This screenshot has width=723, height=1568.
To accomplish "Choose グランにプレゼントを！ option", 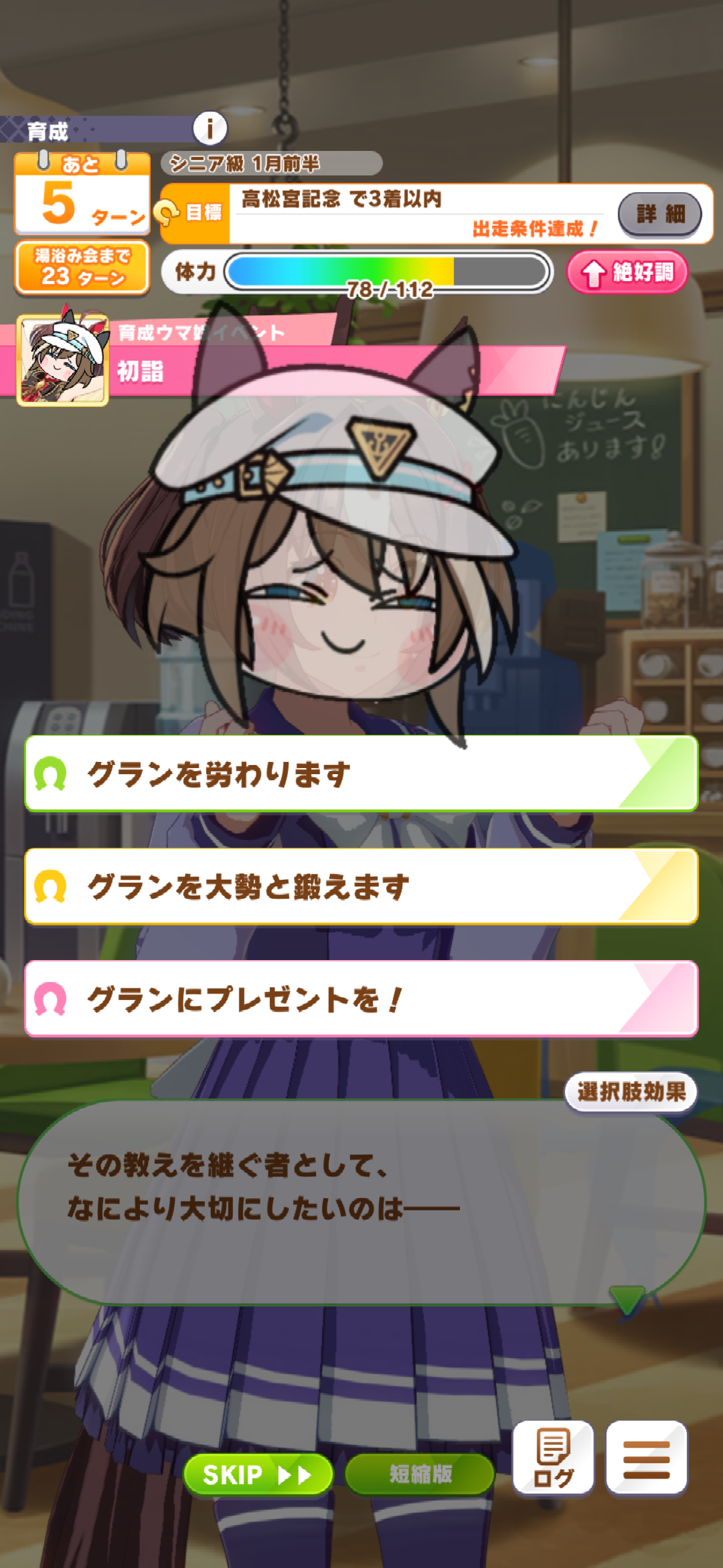I will point(361,999).
